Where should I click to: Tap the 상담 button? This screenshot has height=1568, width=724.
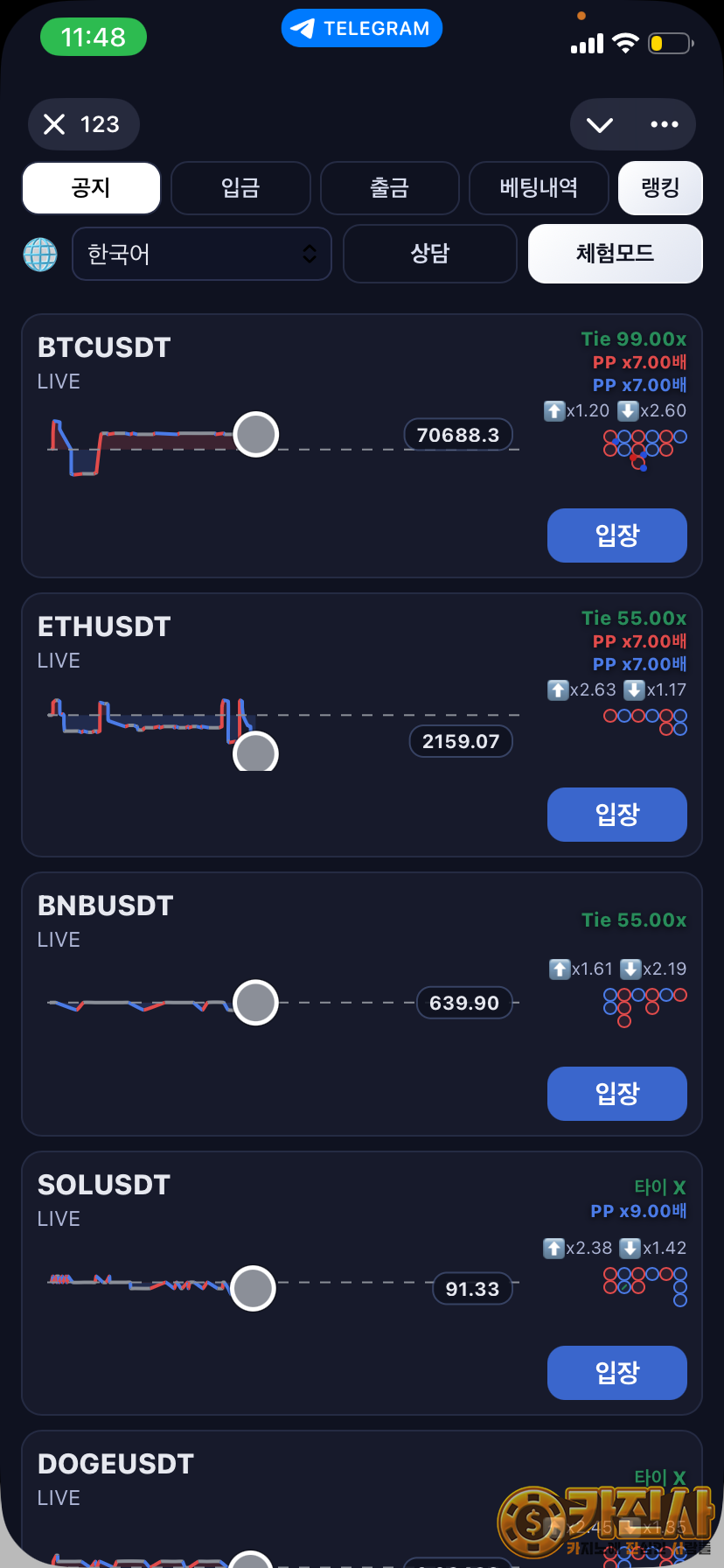click(x=429, y=254)
